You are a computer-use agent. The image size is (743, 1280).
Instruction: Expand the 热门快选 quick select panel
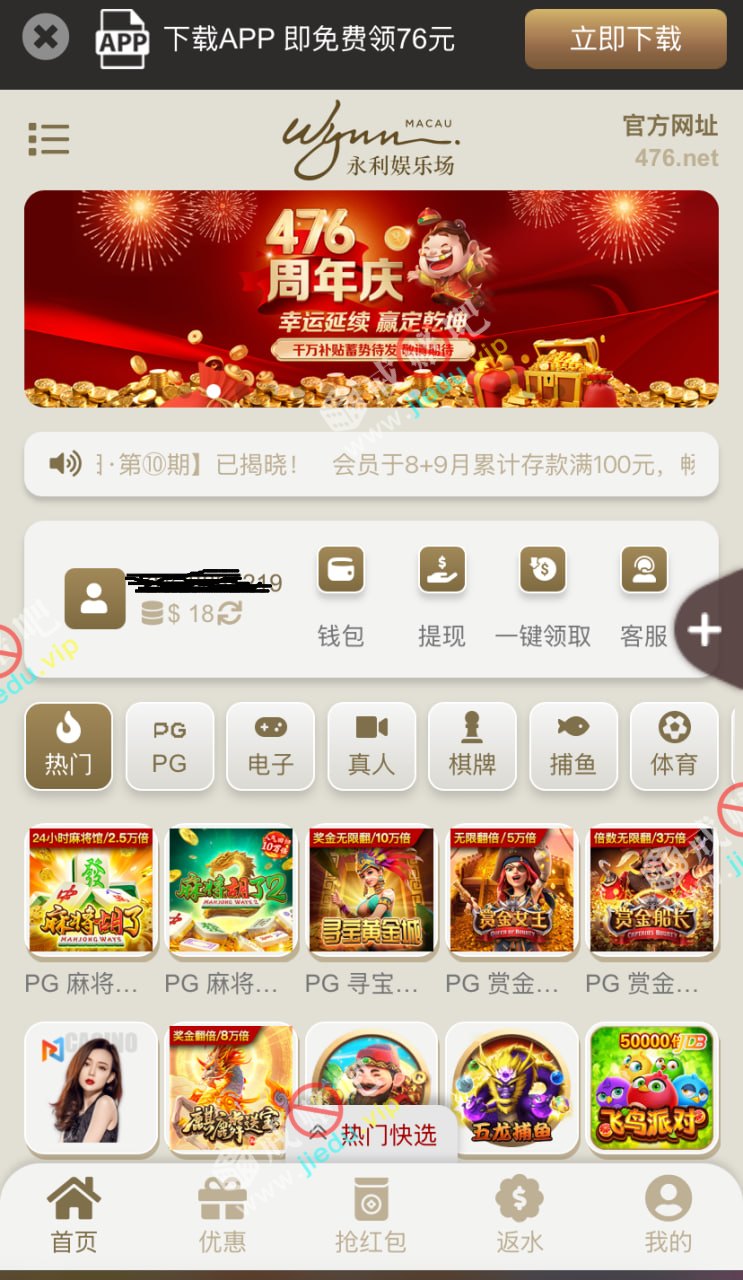373,1134
